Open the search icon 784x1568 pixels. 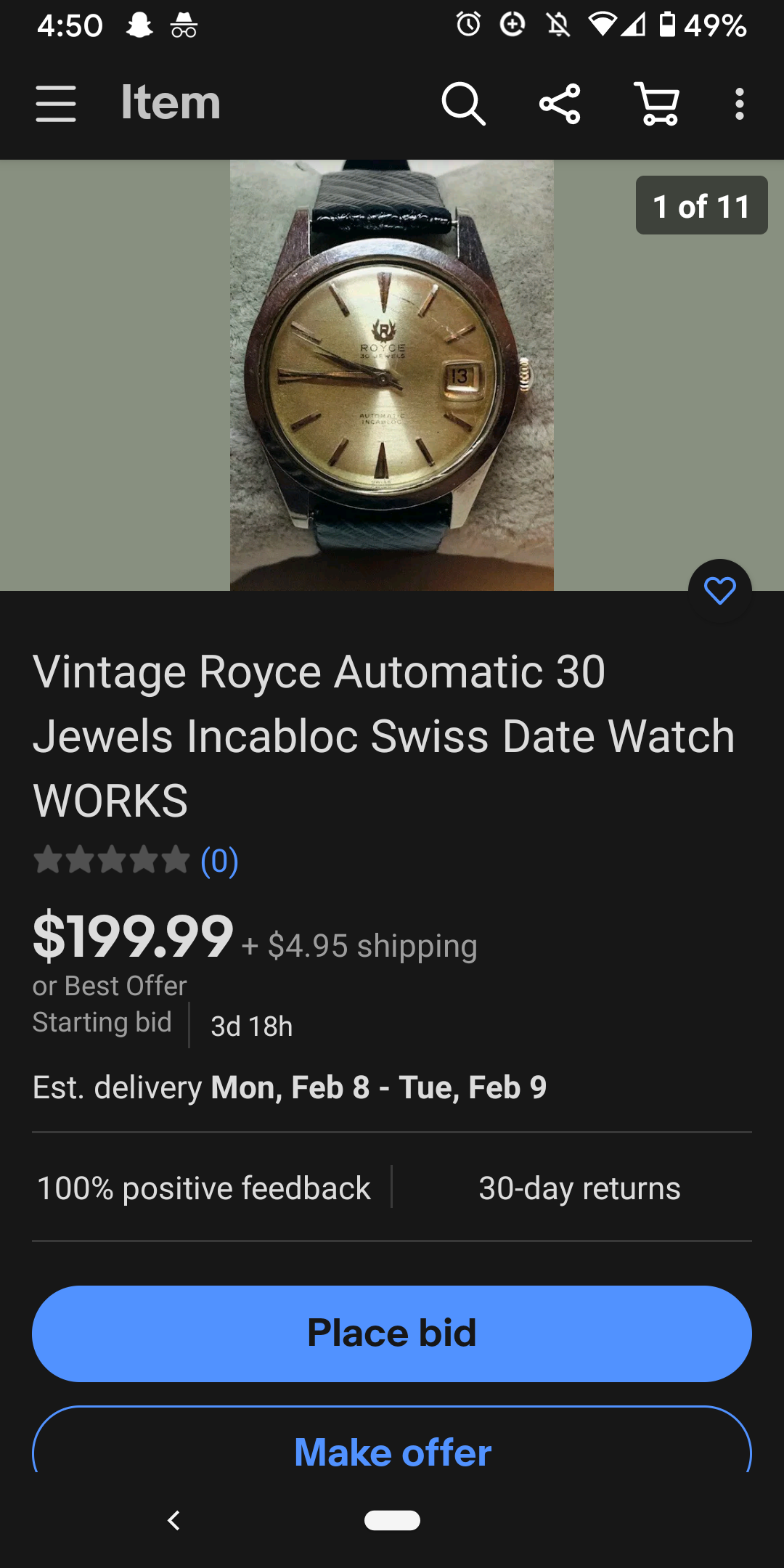coord(463,103)
